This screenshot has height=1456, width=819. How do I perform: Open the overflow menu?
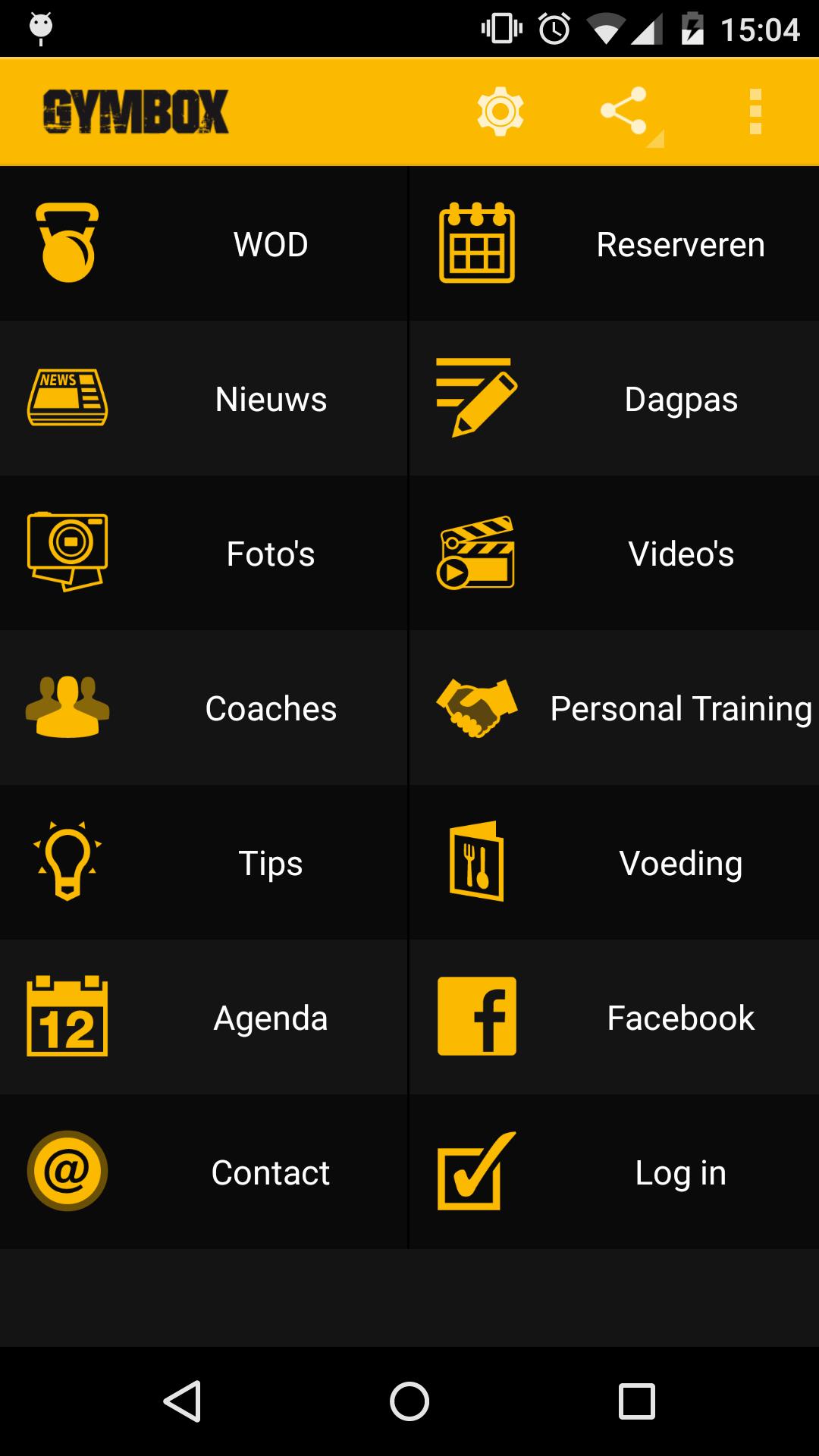tap(755, 111)
